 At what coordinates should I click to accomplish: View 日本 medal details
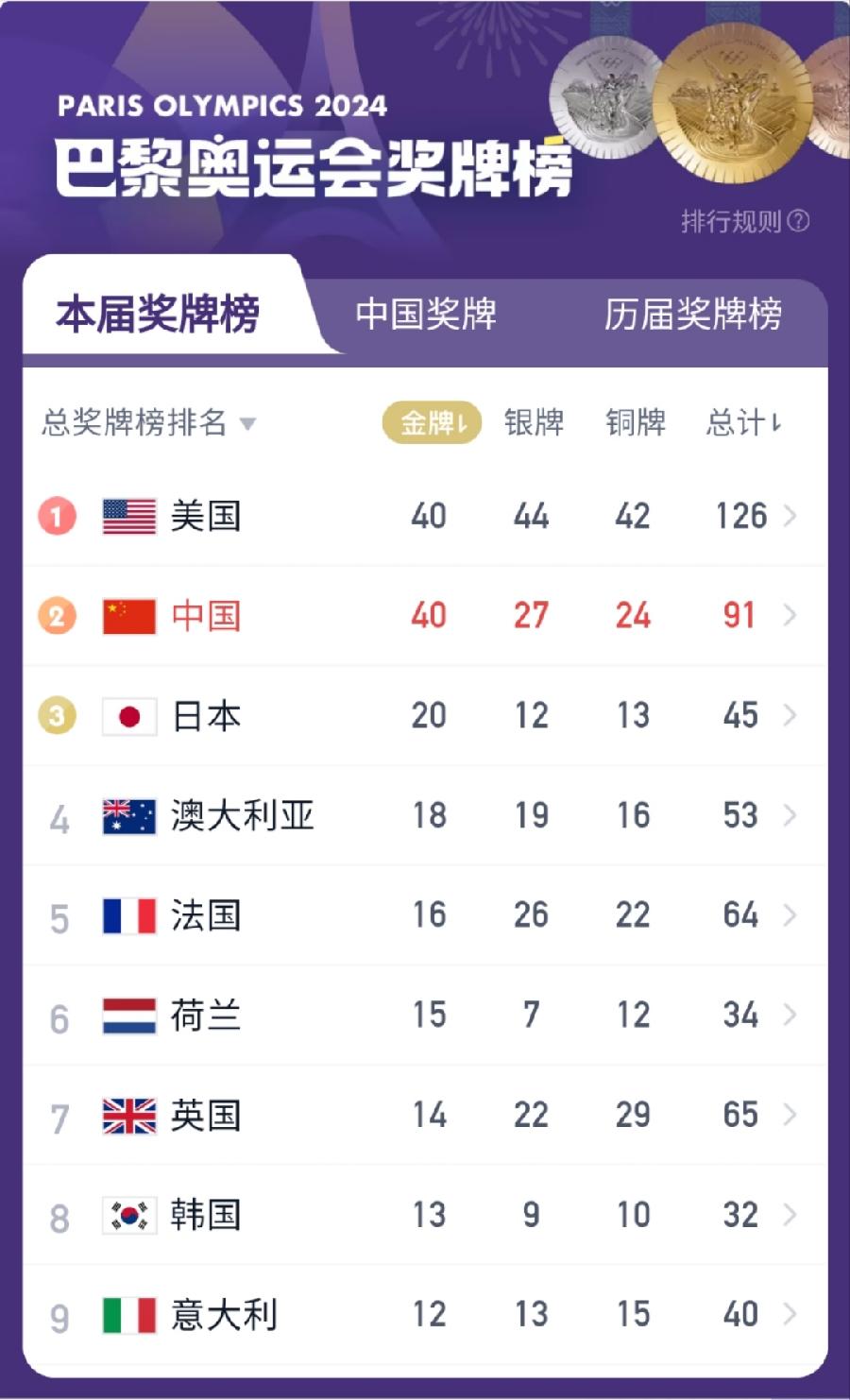tap(425, 716)
